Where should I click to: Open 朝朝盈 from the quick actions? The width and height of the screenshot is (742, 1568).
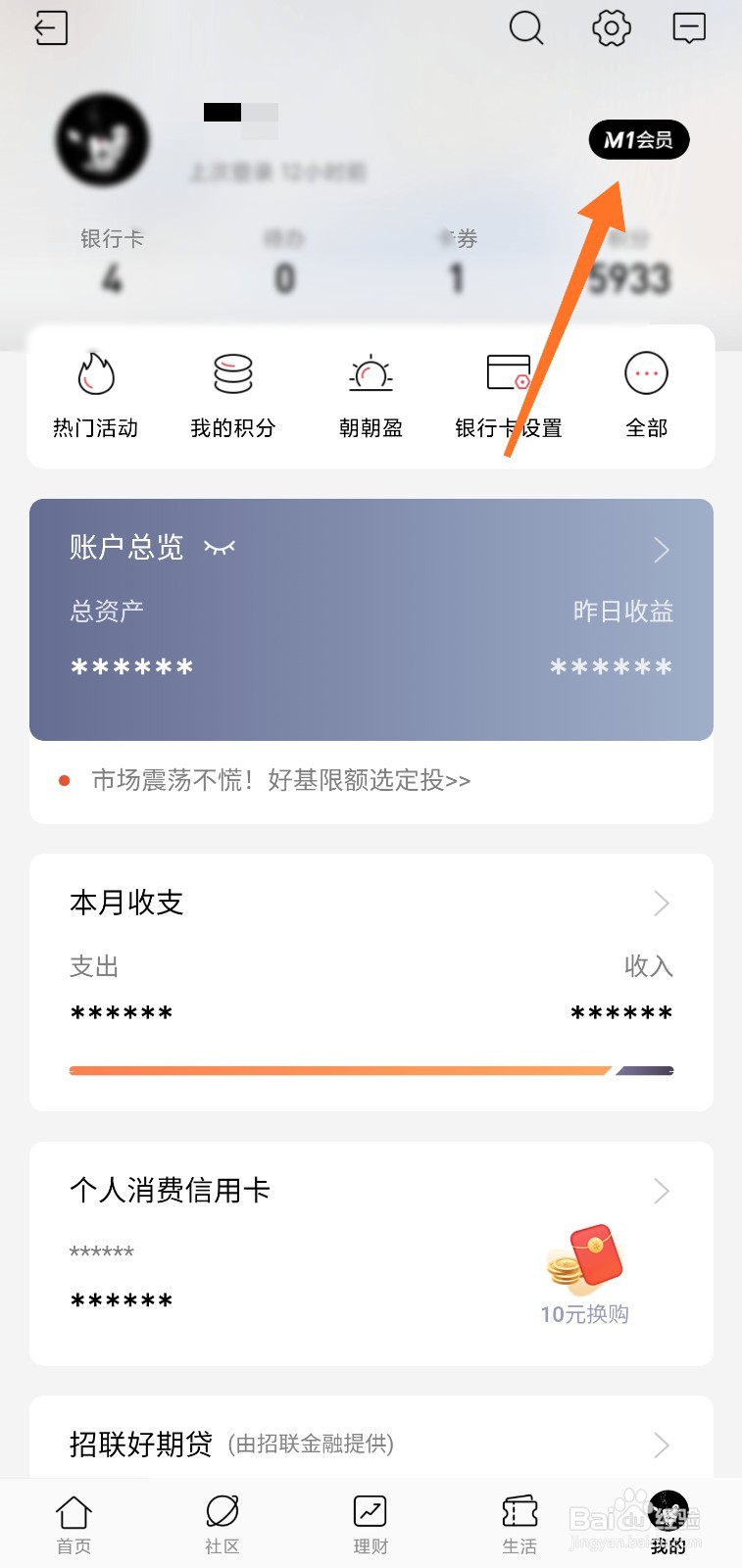pyautogui.click(x=371, y=392)
